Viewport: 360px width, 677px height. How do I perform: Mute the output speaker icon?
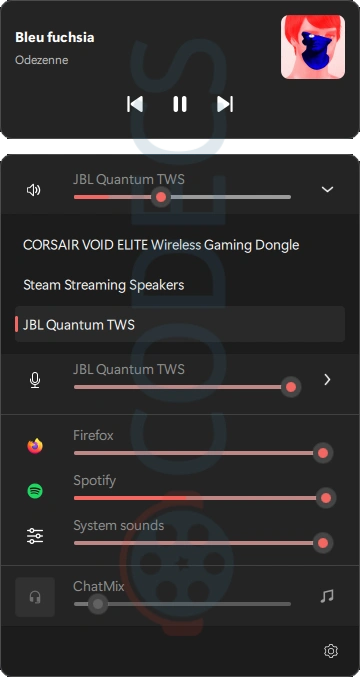34,190
